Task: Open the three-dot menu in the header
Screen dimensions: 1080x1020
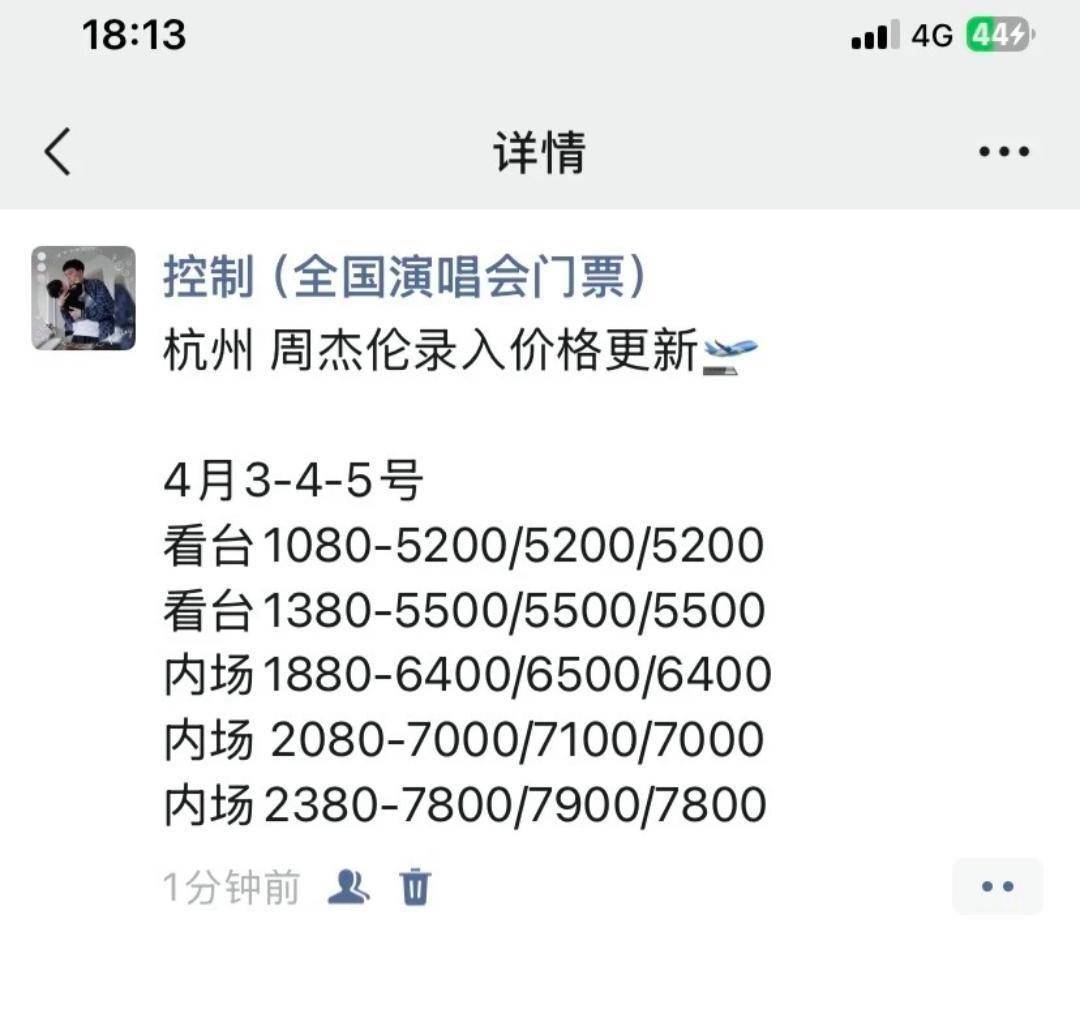Action: tap(1003, 153)
